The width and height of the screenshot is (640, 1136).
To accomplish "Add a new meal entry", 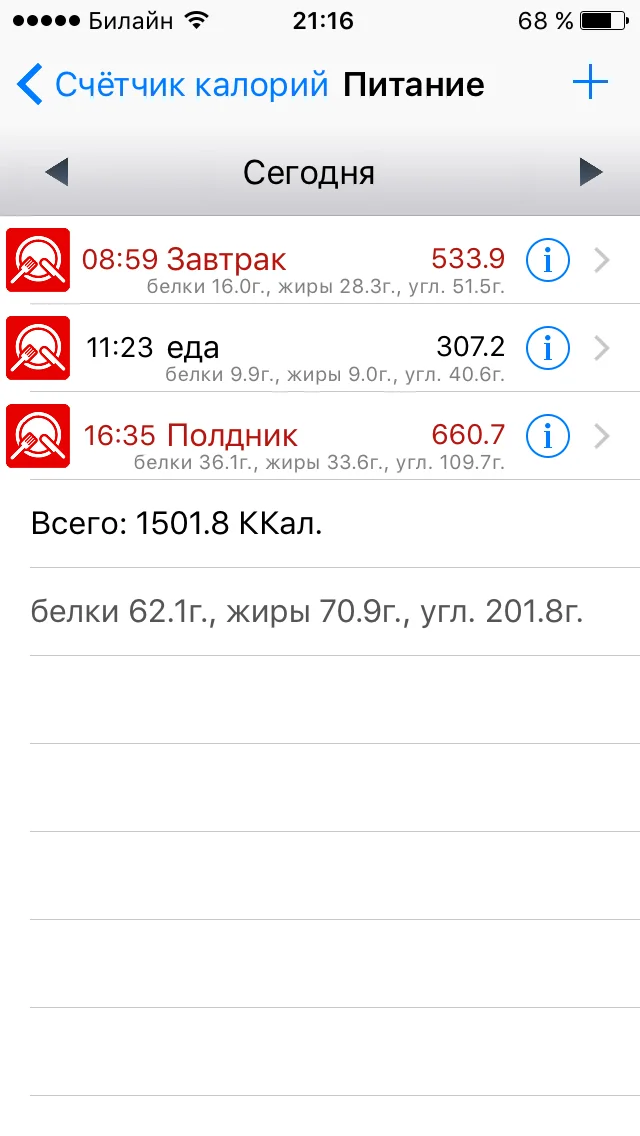I will (590, 84).
